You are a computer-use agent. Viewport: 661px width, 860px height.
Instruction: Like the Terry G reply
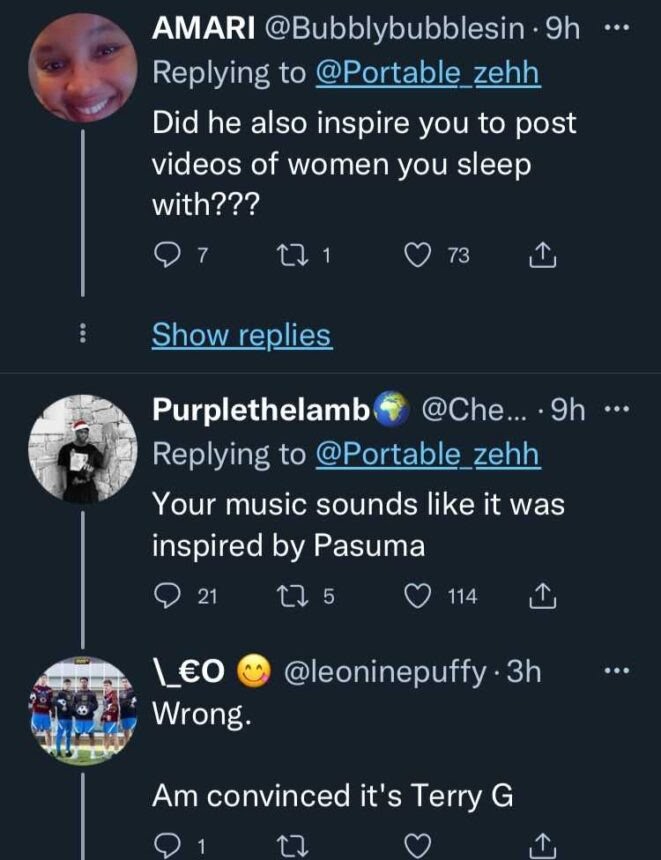(417, 846)
